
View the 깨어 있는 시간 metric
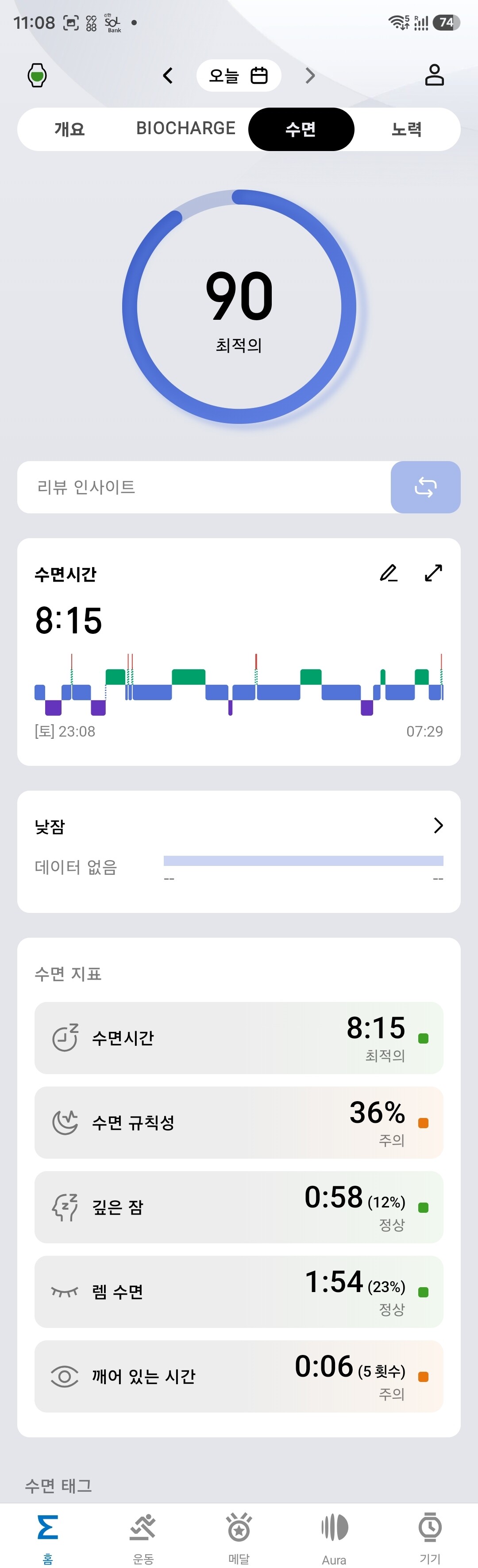point(239,1376)
